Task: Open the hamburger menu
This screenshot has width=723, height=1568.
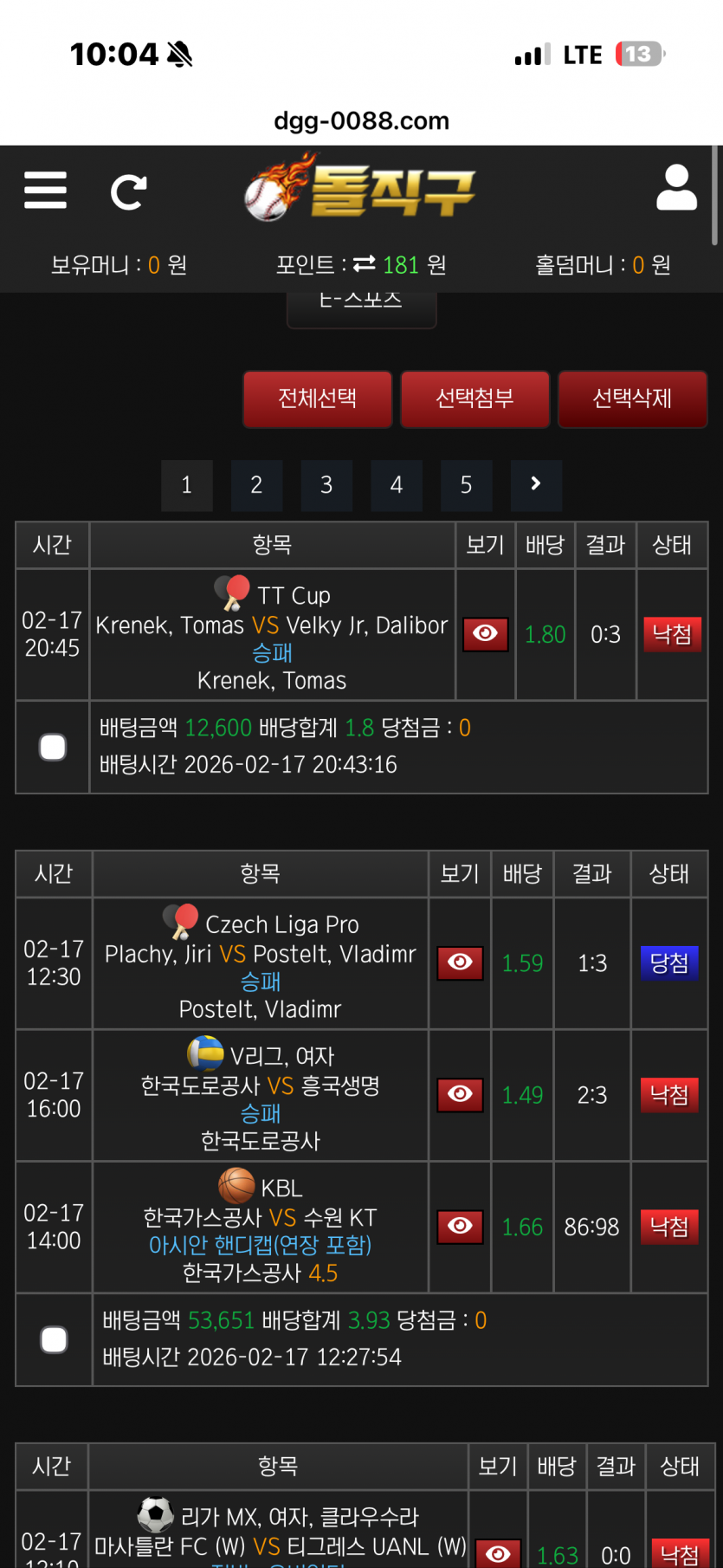Action: (45, 191)
